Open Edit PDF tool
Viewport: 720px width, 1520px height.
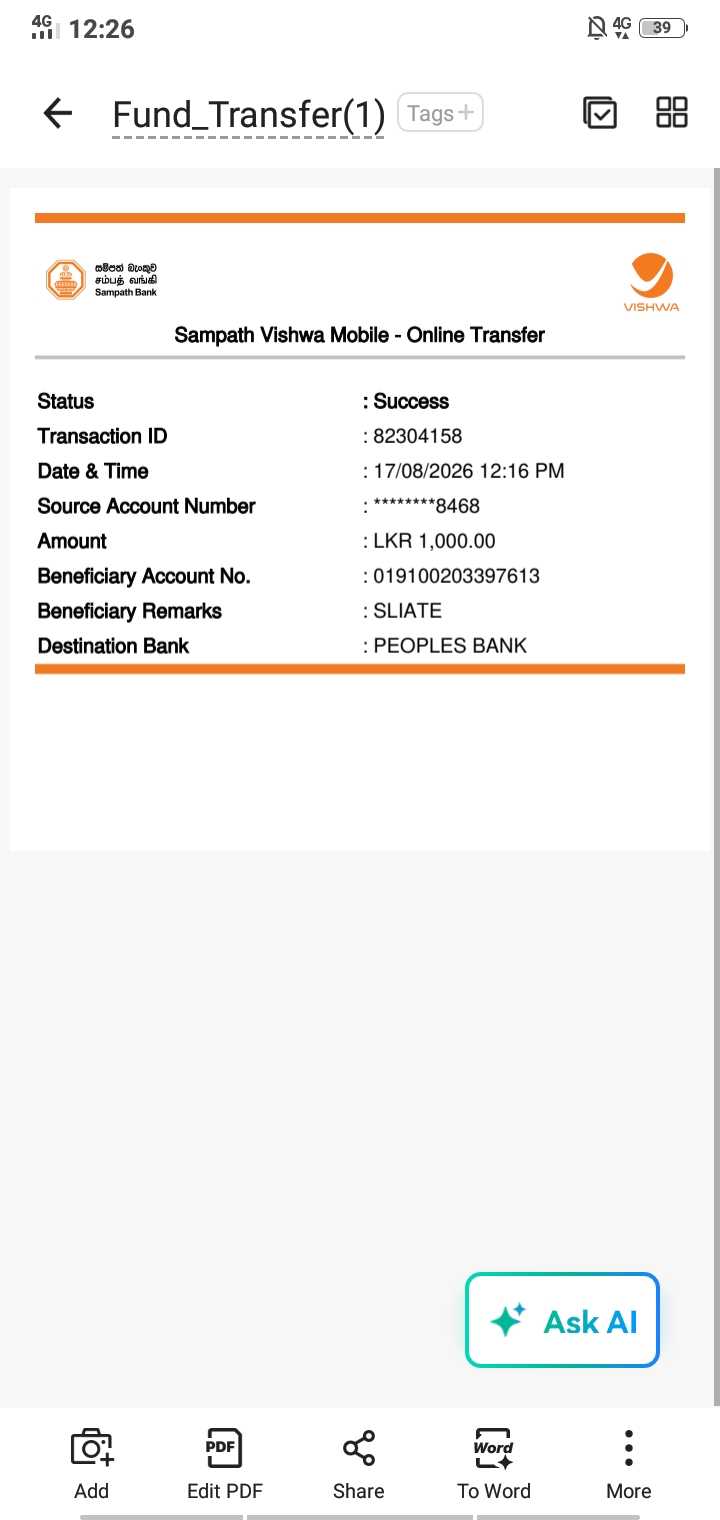pyautogui.click(x=224, y=1464)
